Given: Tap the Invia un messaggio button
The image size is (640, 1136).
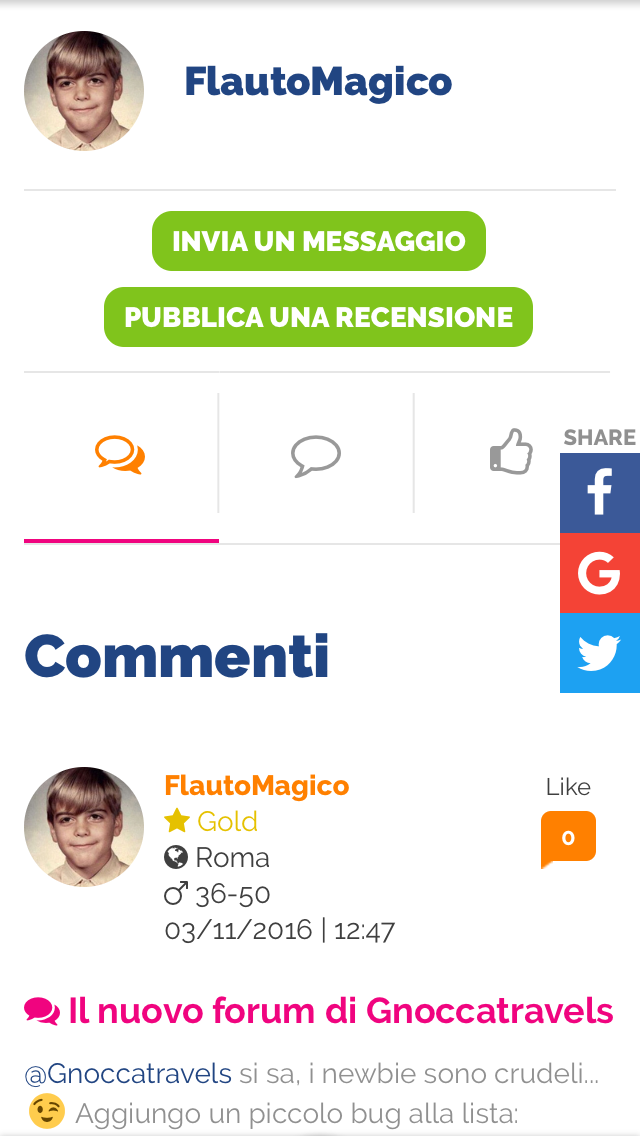Looking at the screenshot, I should click(318, 241).
